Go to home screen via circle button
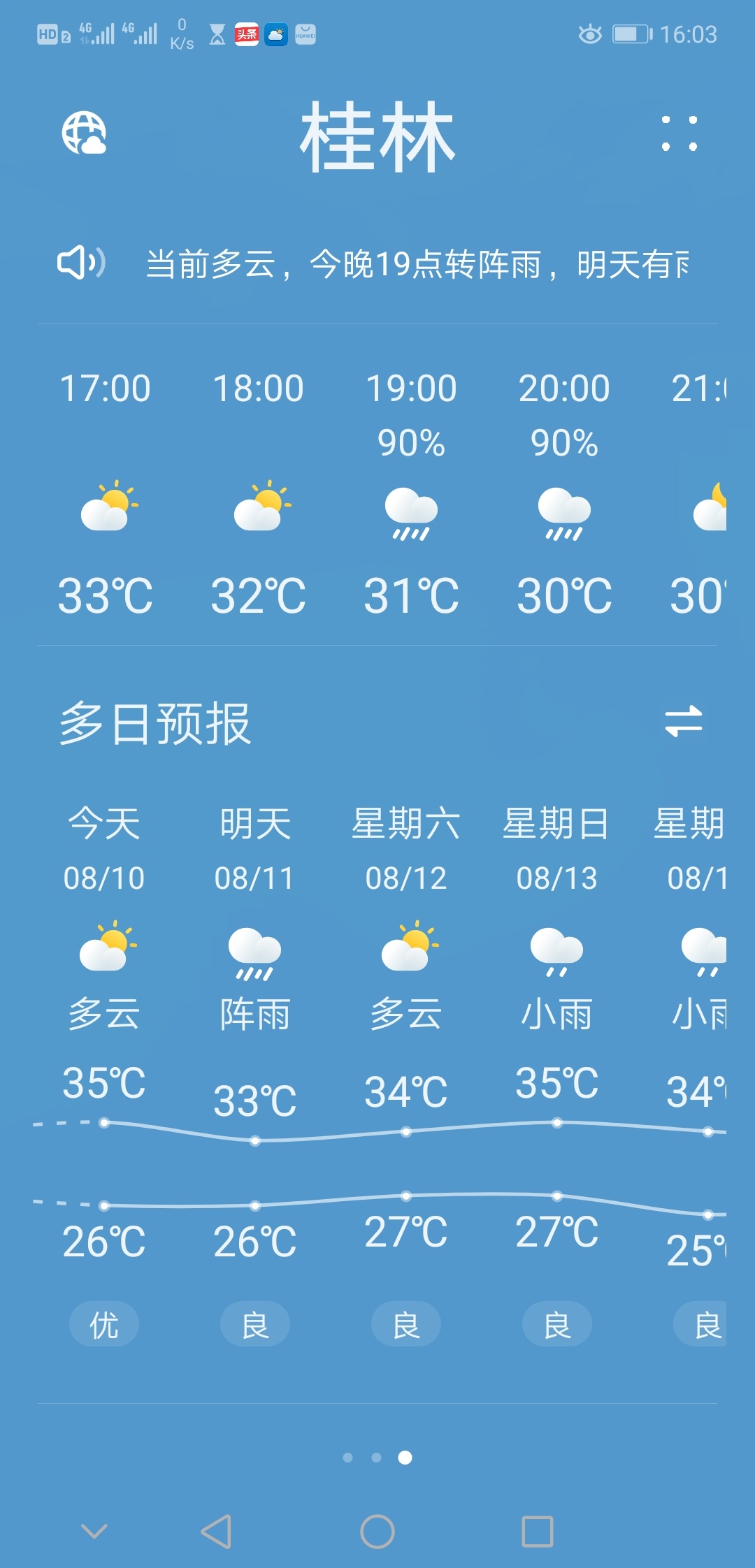The width and height of the screenshot is (755, 1568). [x=377, y=1532]
